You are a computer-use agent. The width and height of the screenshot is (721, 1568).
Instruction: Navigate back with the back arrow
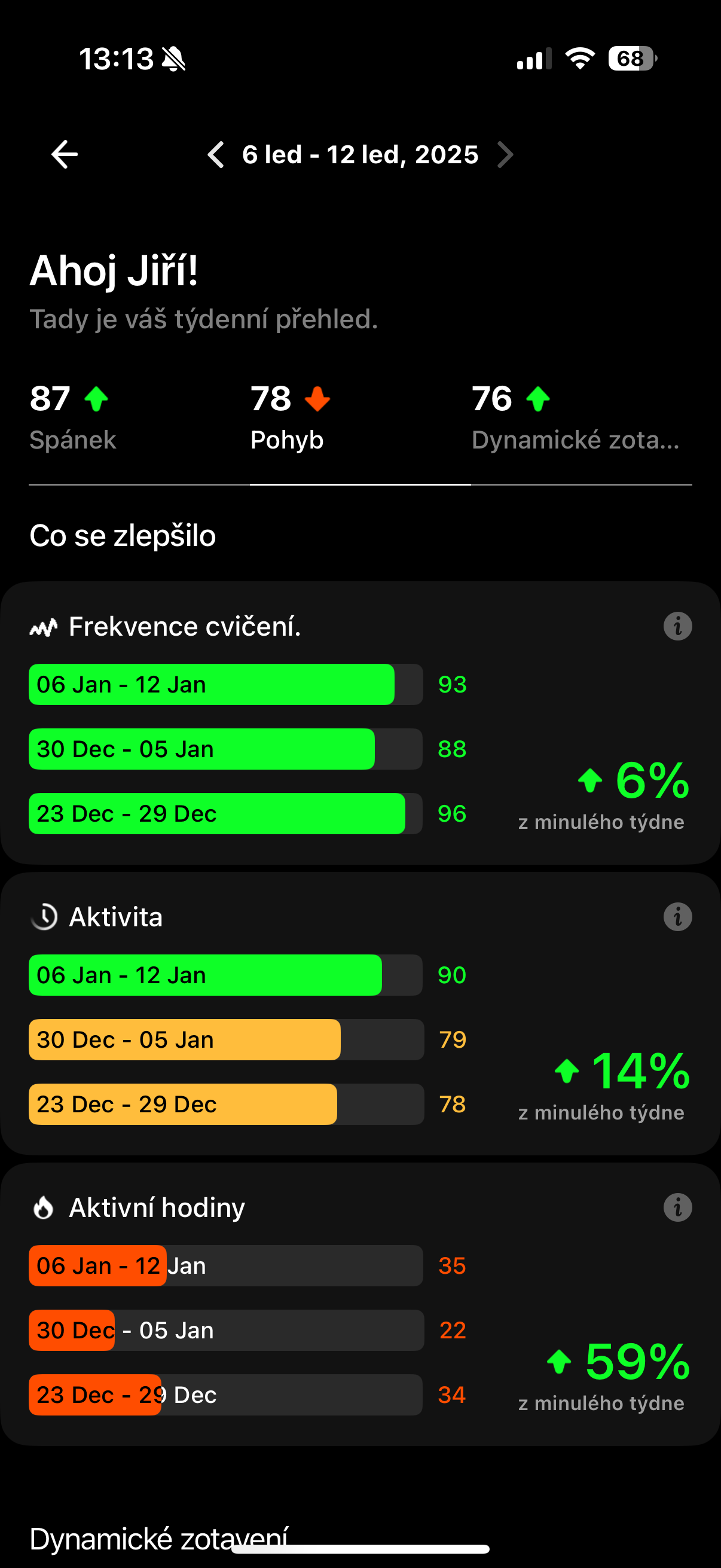(63, 154)
